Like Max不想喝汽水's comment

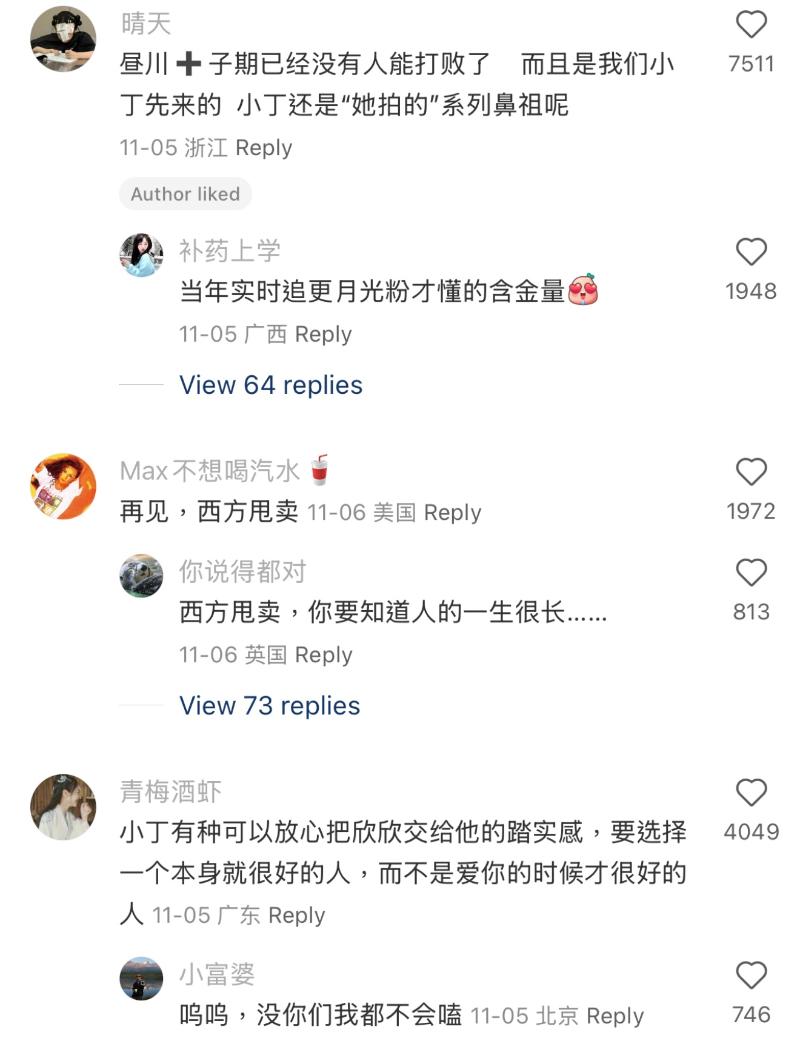click(751, 472)
